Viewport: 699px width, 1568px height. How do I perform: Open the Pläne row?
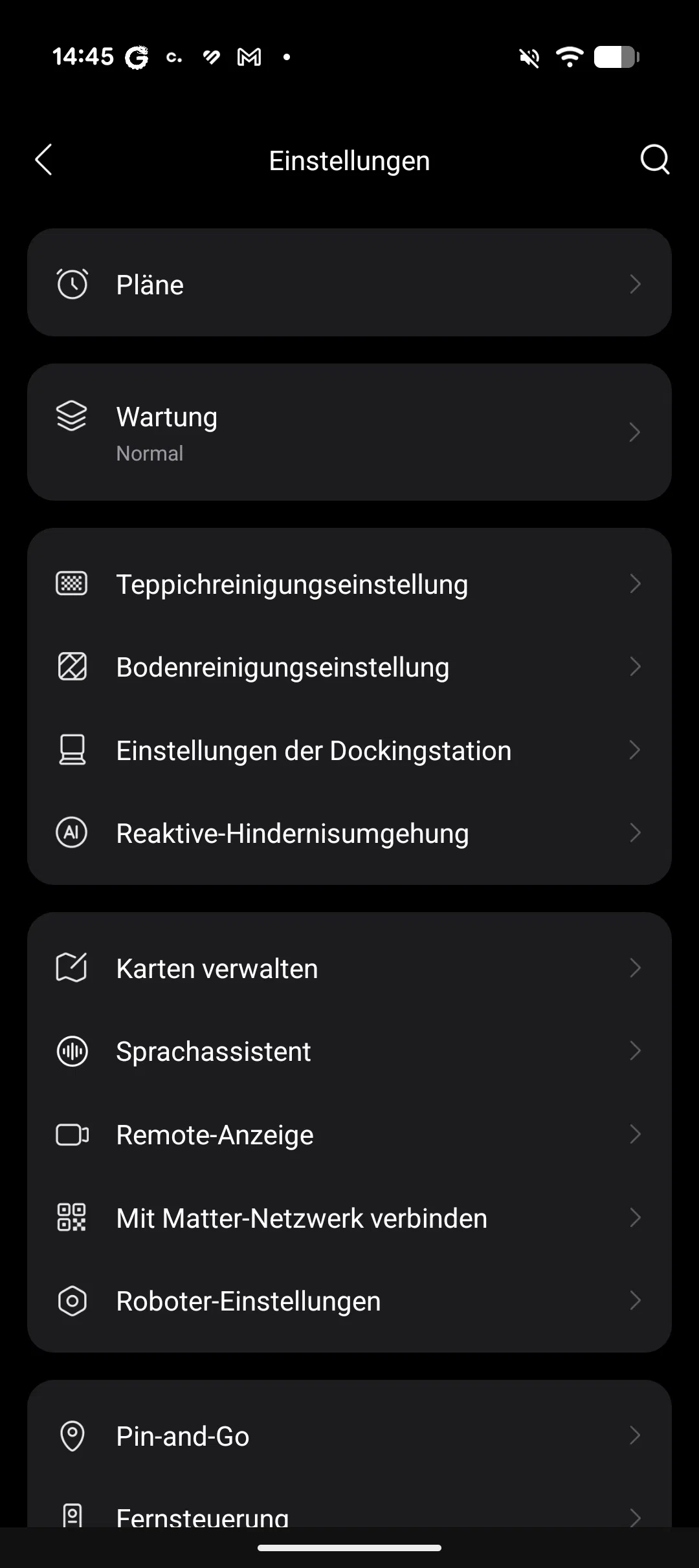pos(349,283)
